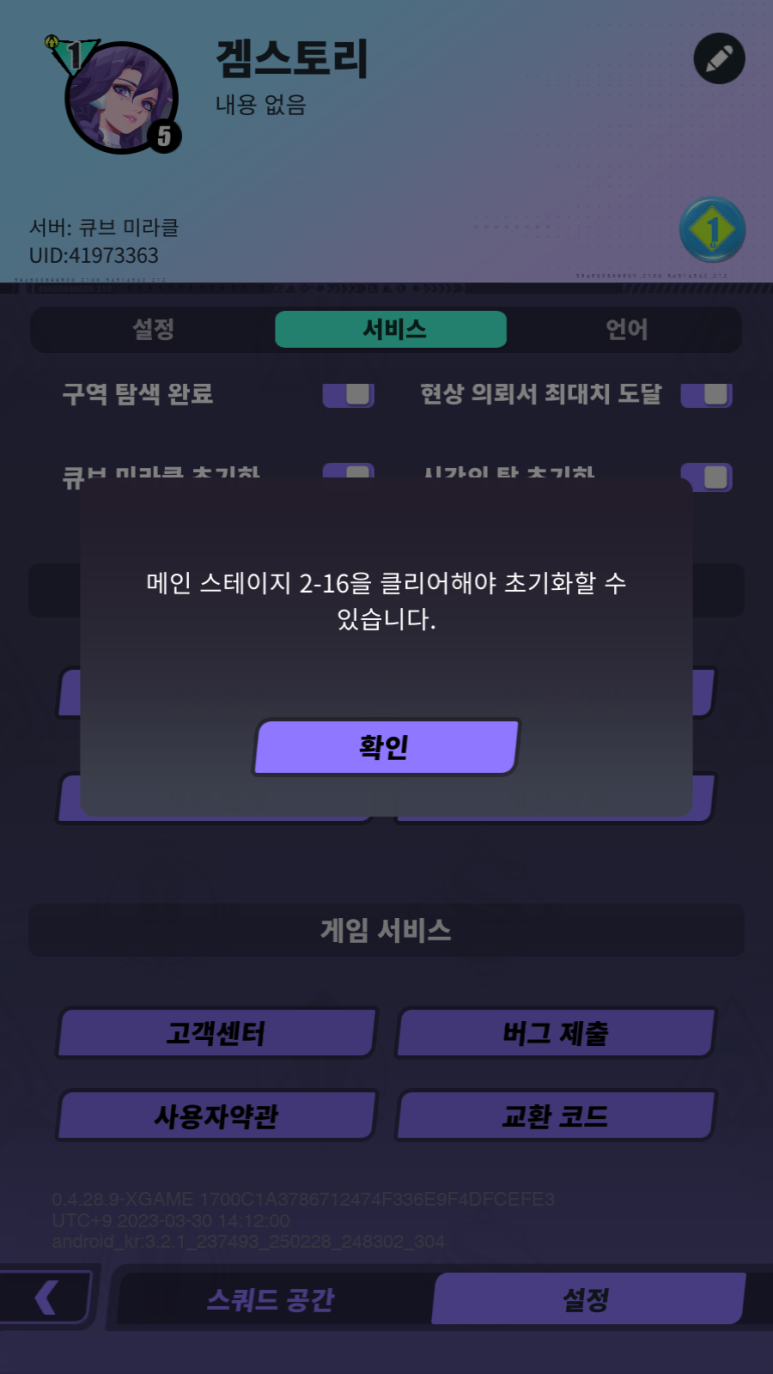Switch to the 언어 tab
773x1374 pixels.
(627, 330)
